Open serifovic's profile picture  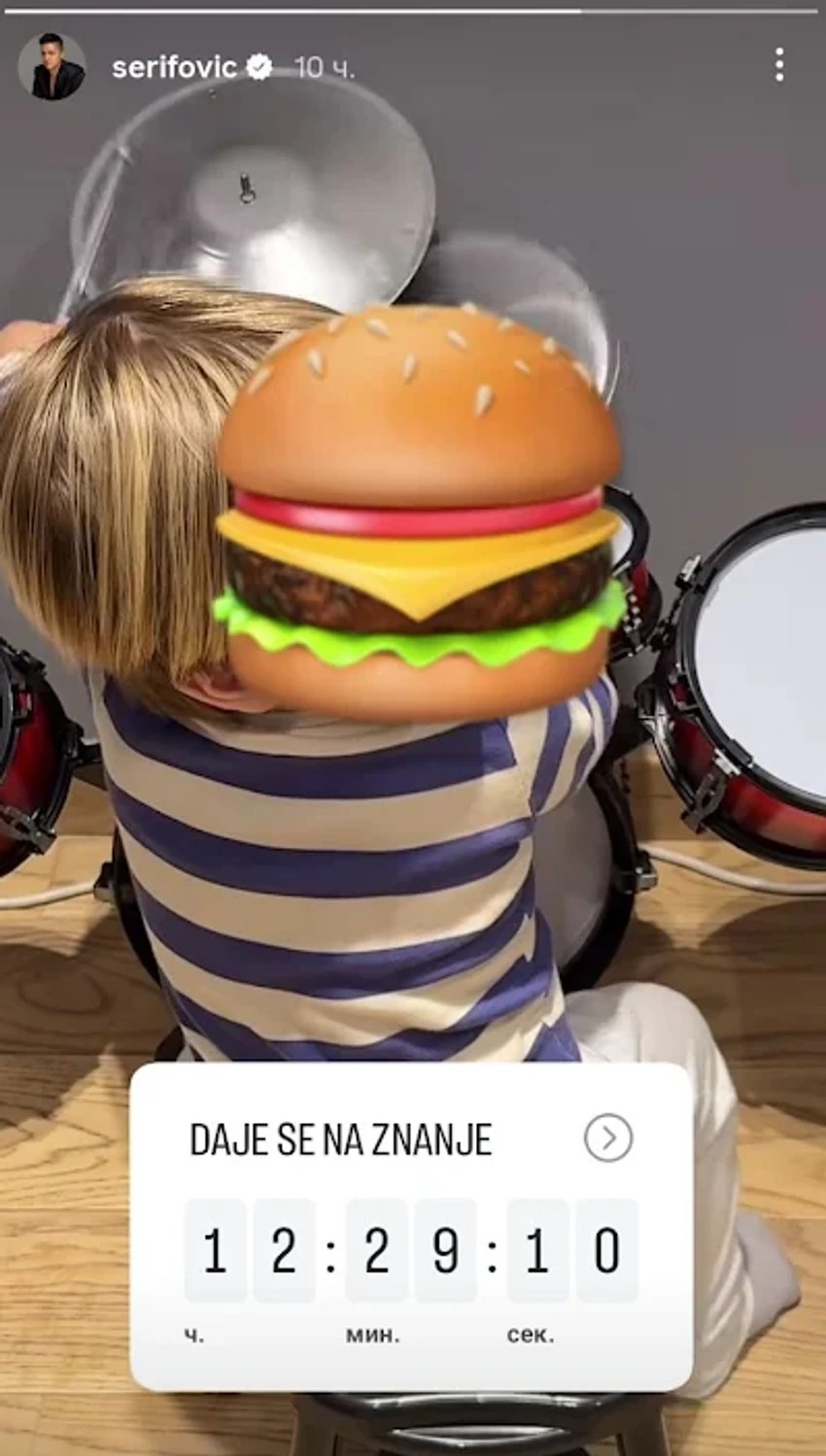[52, 66]
